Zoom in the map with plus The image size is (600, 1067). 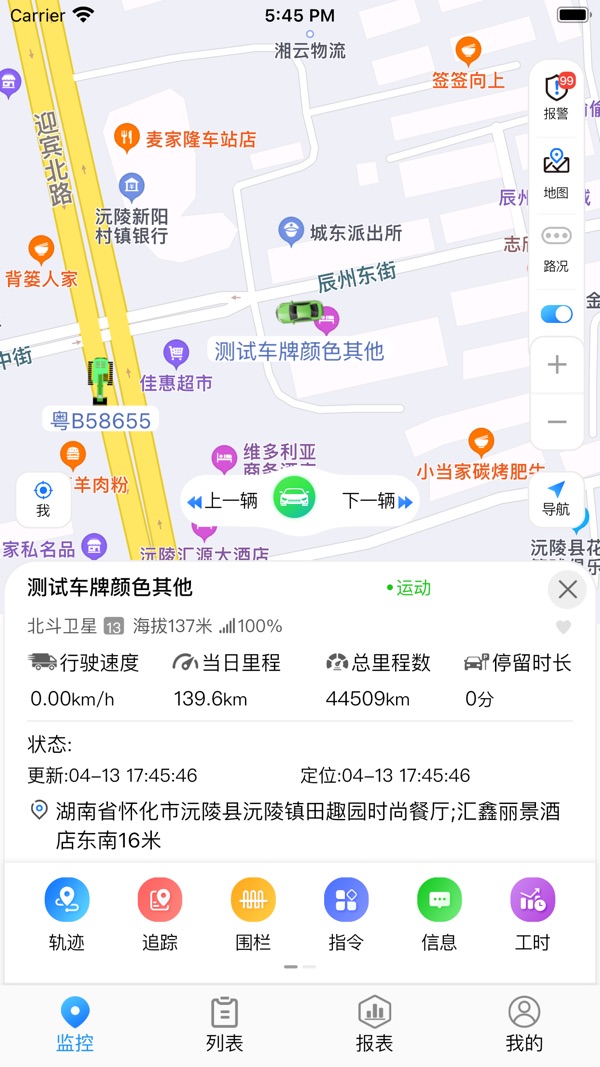click(x=557, y=365)
